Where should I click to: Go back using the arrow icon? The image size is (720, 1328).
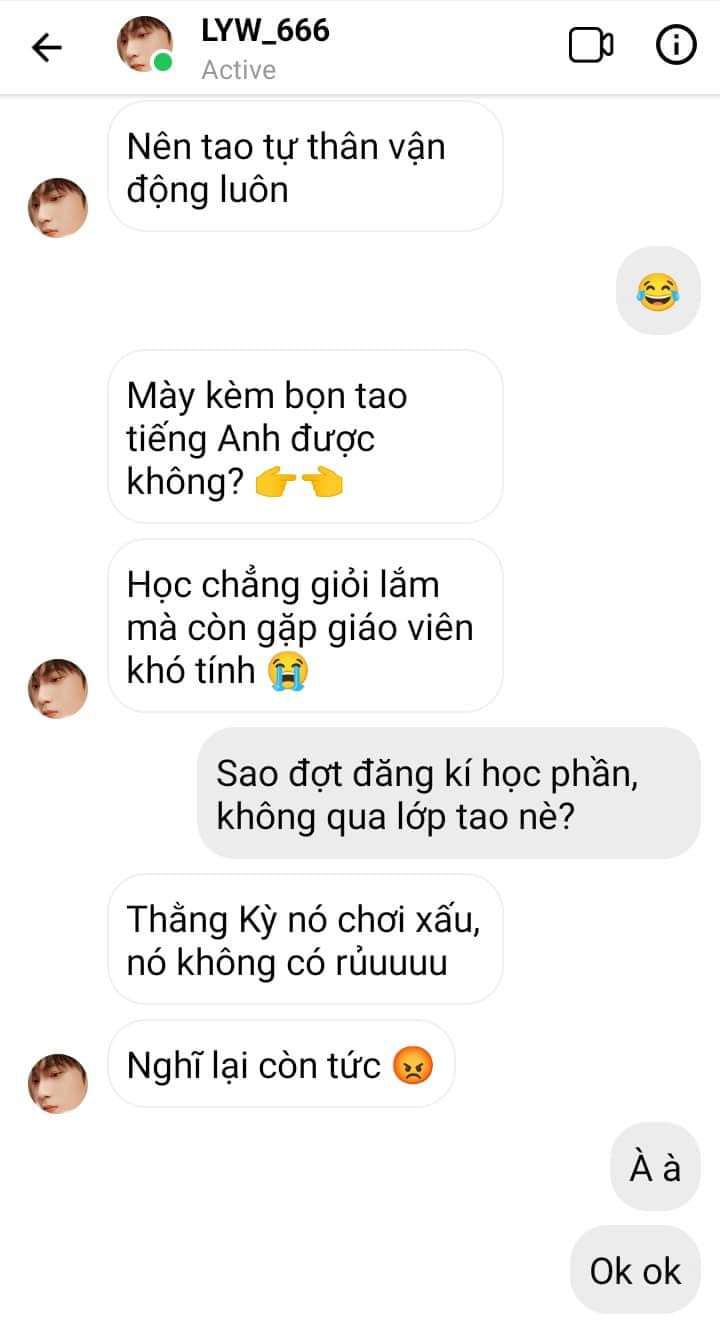47,47
